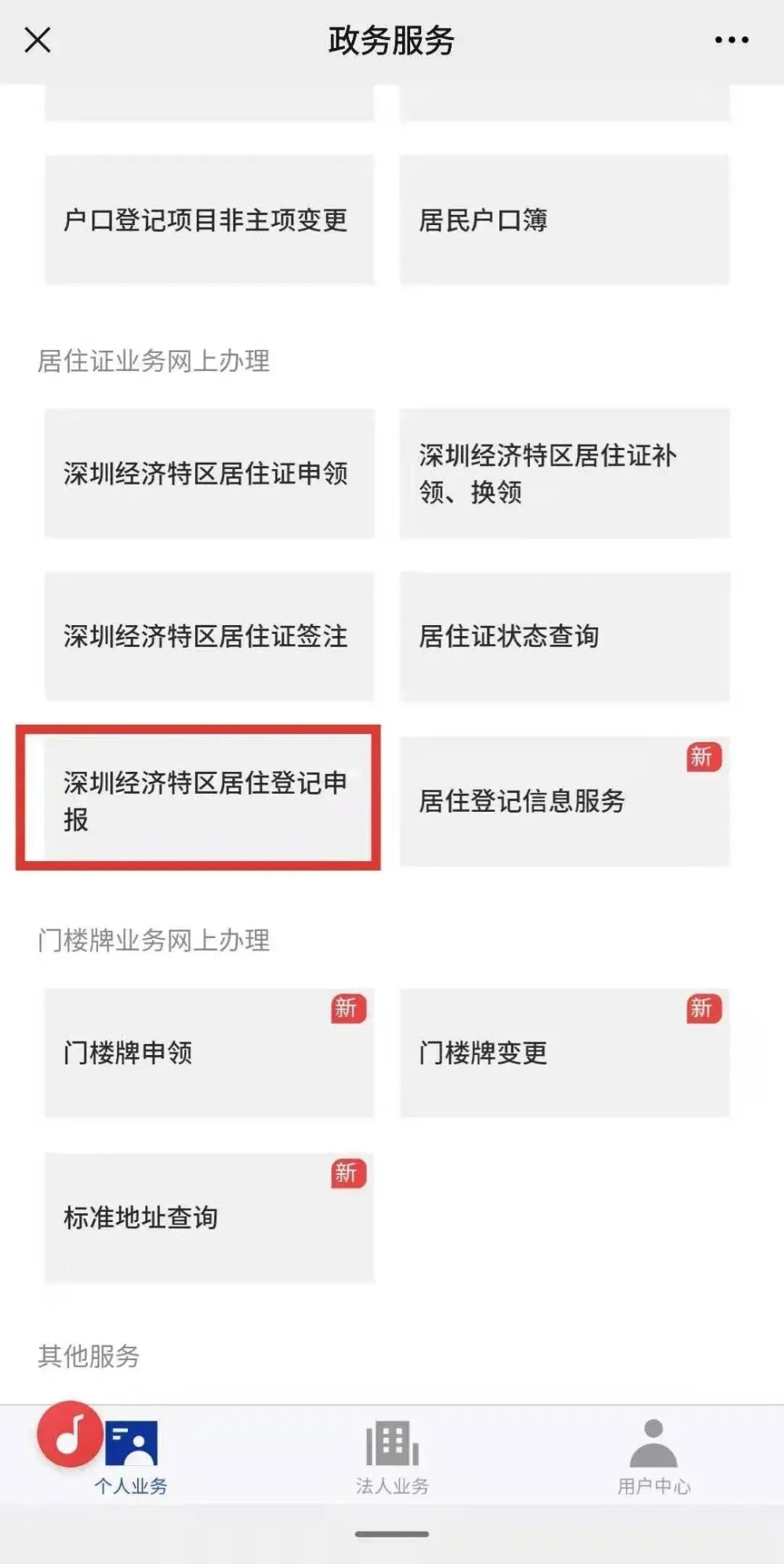Check 居住证状态查询
This screenshot has height=1564, width=784.
(564, 636)
